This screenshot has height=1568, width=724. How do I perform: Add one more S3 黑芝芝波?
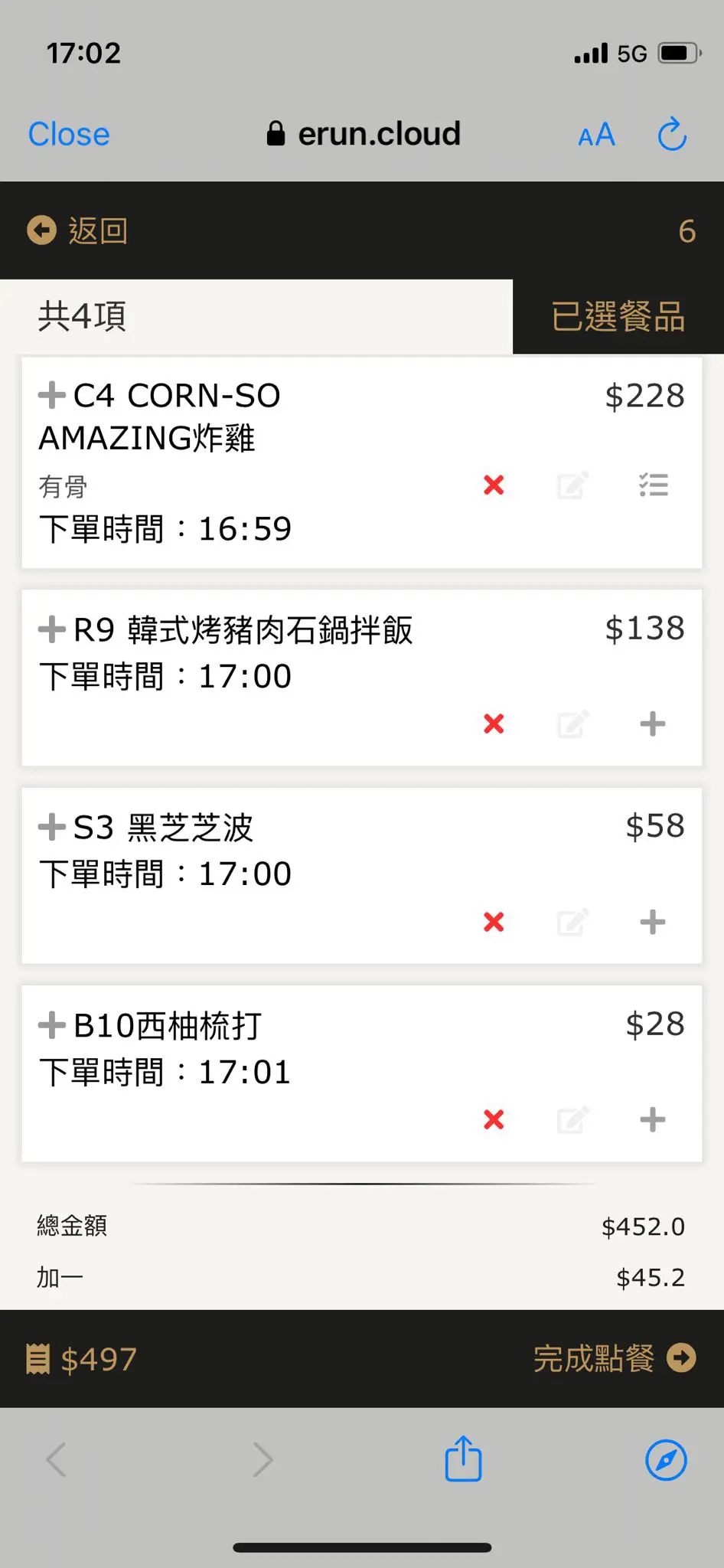tap(653, 922)
